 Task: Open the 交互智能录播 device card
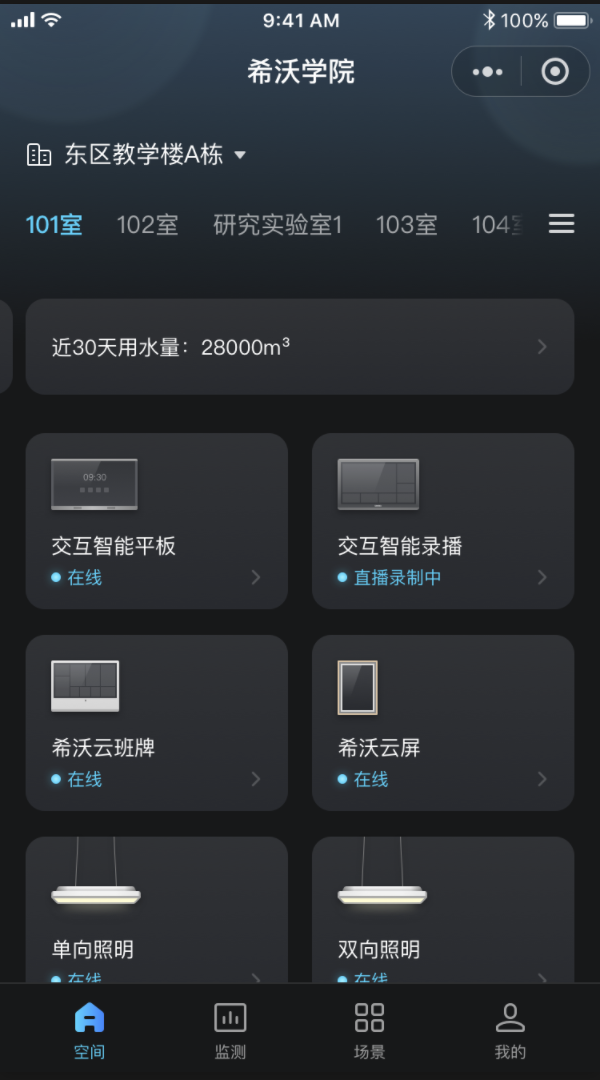(x=443, y=520)
